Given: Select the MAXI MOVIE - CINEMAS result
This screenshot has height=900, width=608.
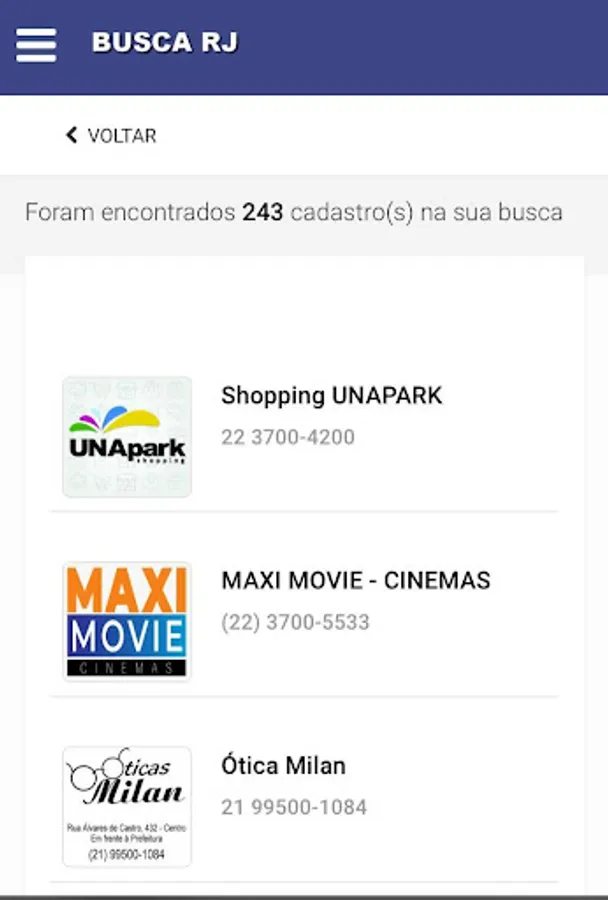Looking at the screenshot, I should [x=355, y=581].
